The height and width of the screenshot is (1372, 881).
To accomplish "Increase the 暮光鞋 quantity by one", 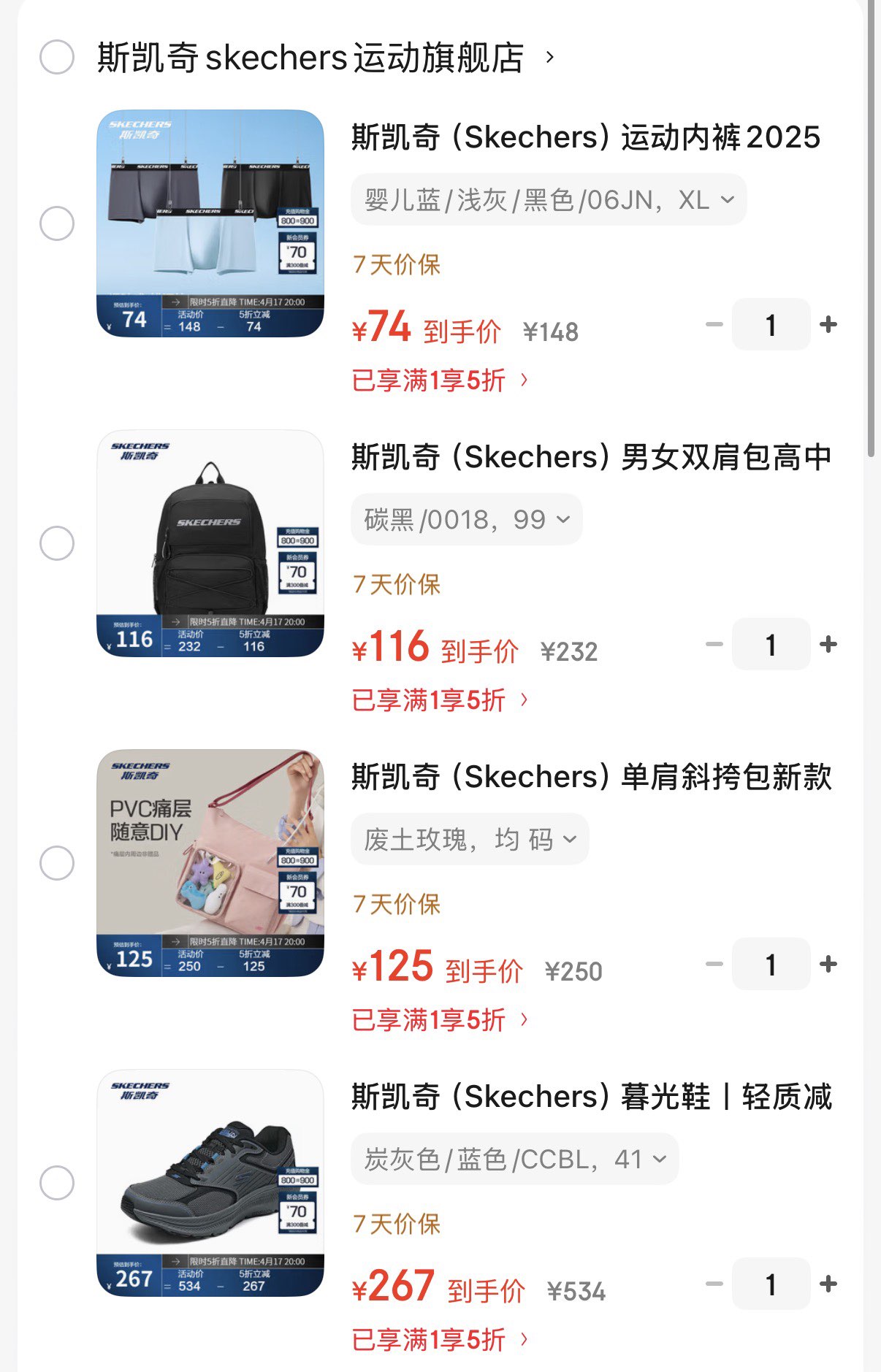I will tap(828, 1284).
